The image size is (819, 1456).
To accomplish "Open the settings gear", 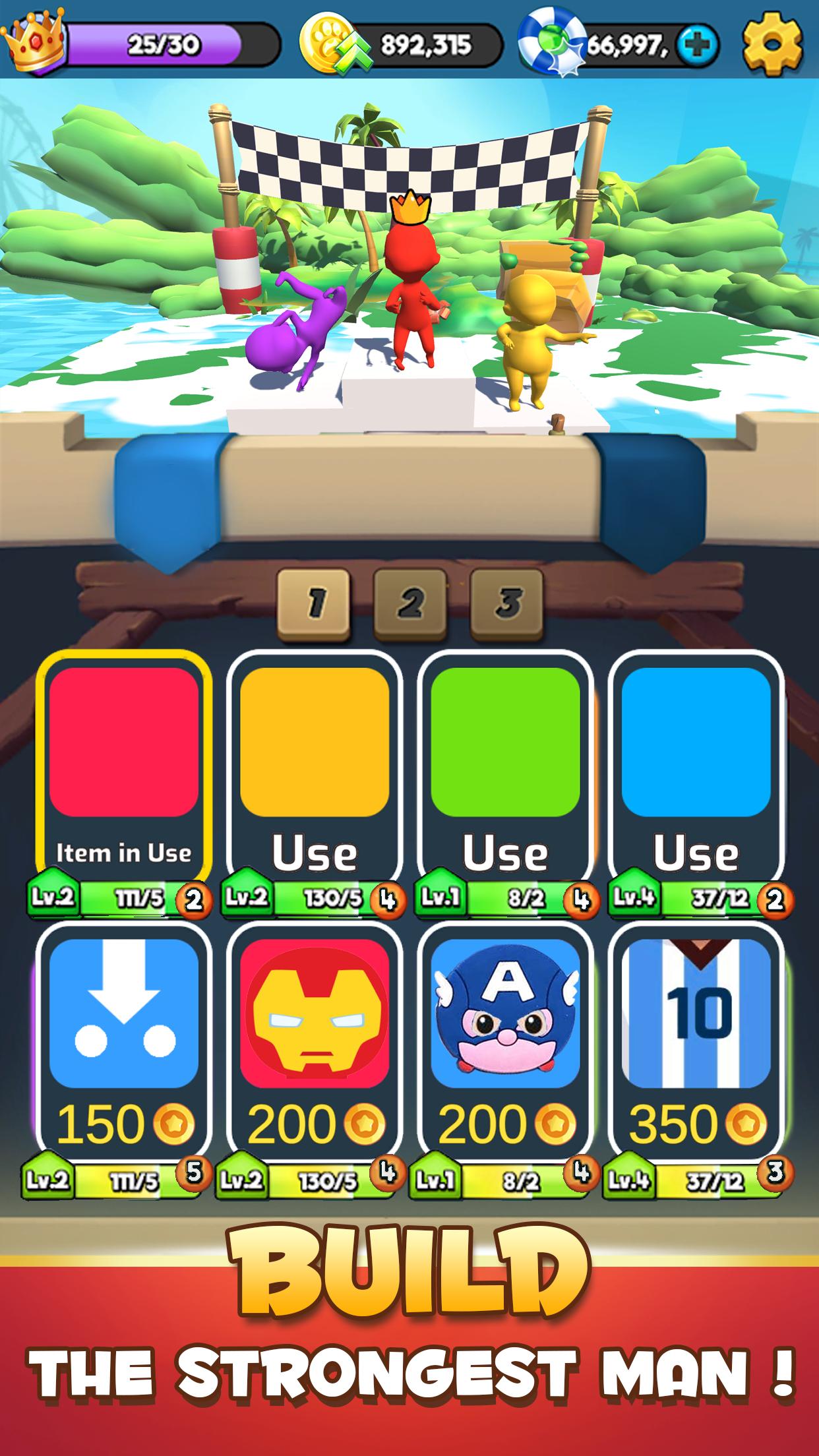I will (x=772, y=44).
